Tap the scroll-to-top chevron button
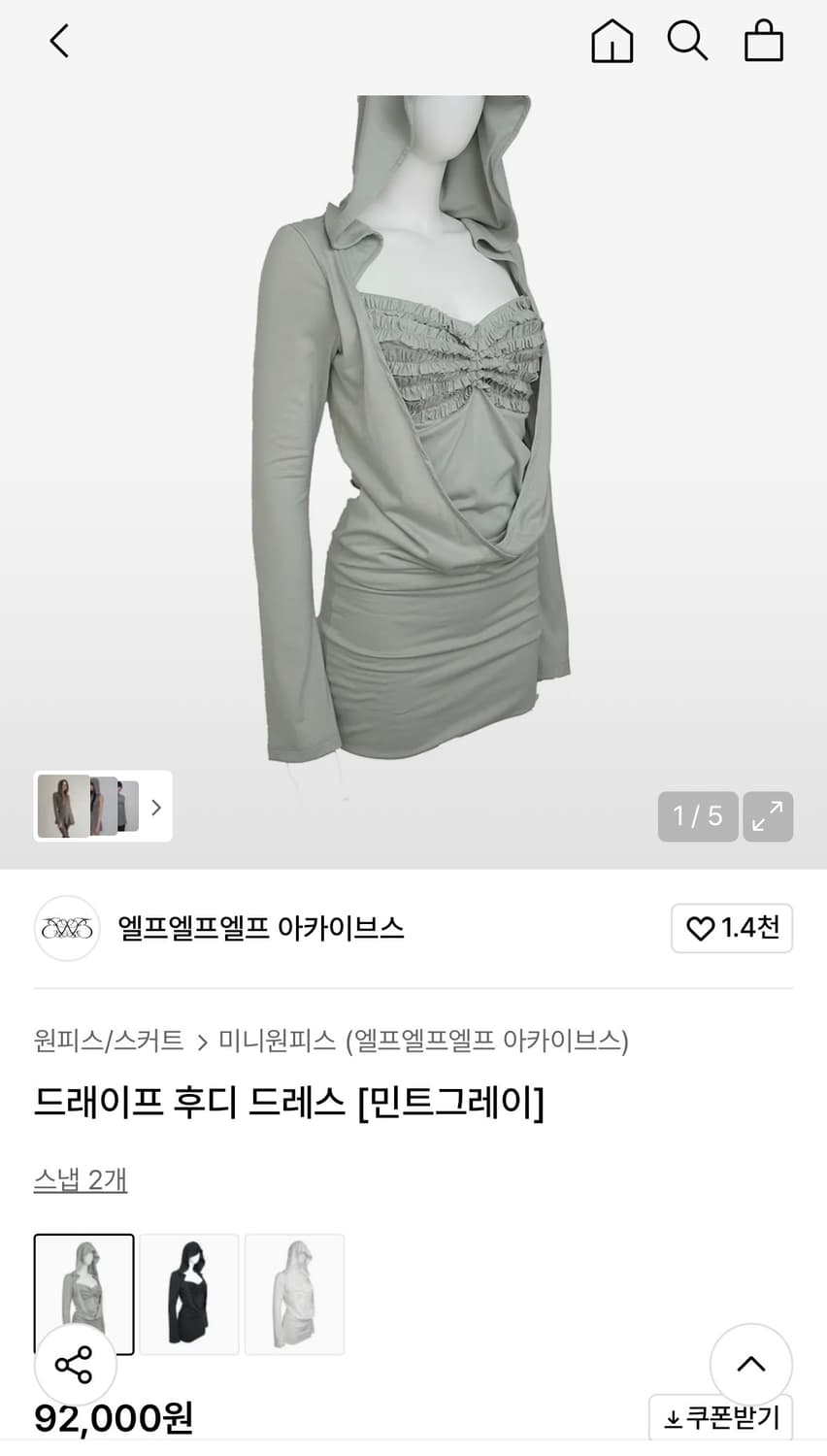Viewport: 827px width, 1456px height. pyautogui.click(x=750, y=1364)
